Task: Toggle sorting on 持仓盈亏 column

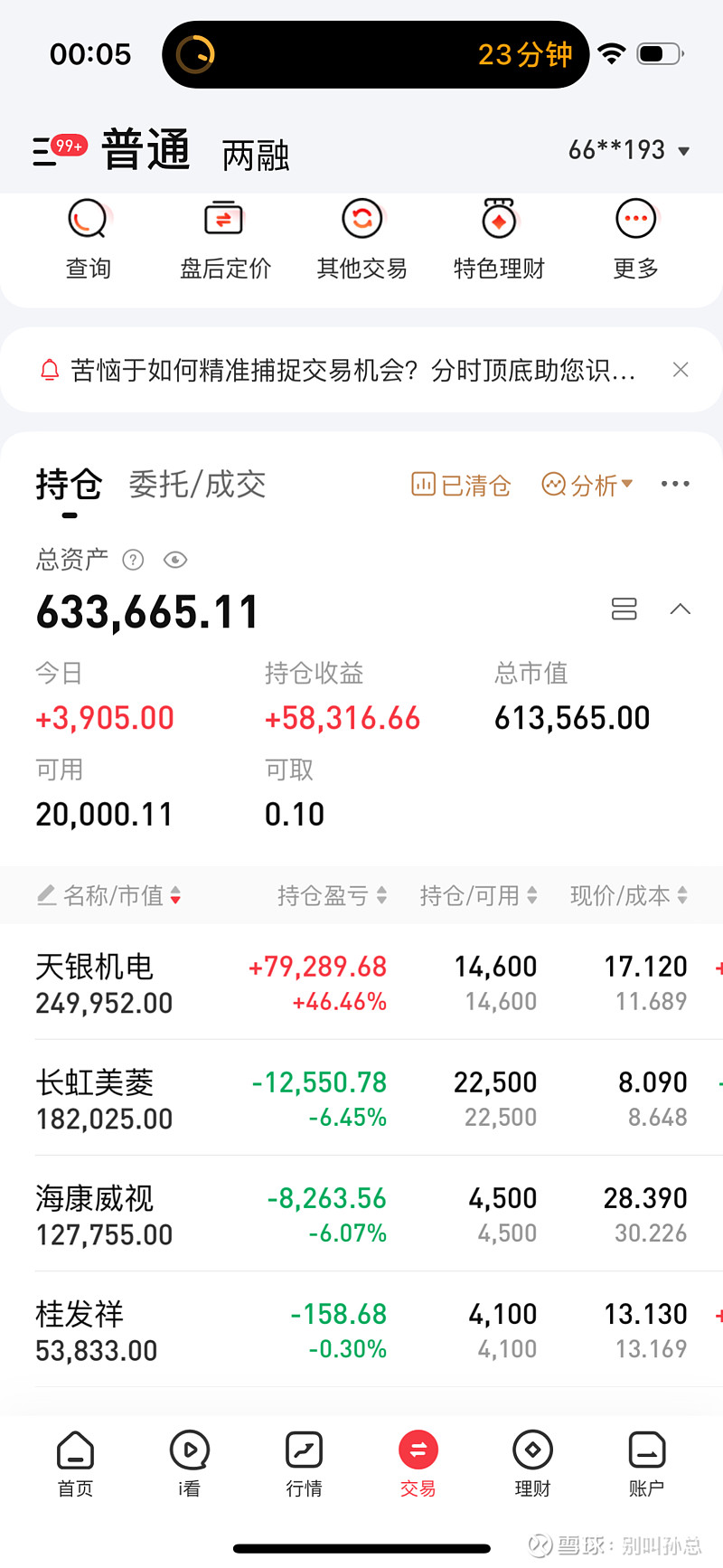Action: 331,895
